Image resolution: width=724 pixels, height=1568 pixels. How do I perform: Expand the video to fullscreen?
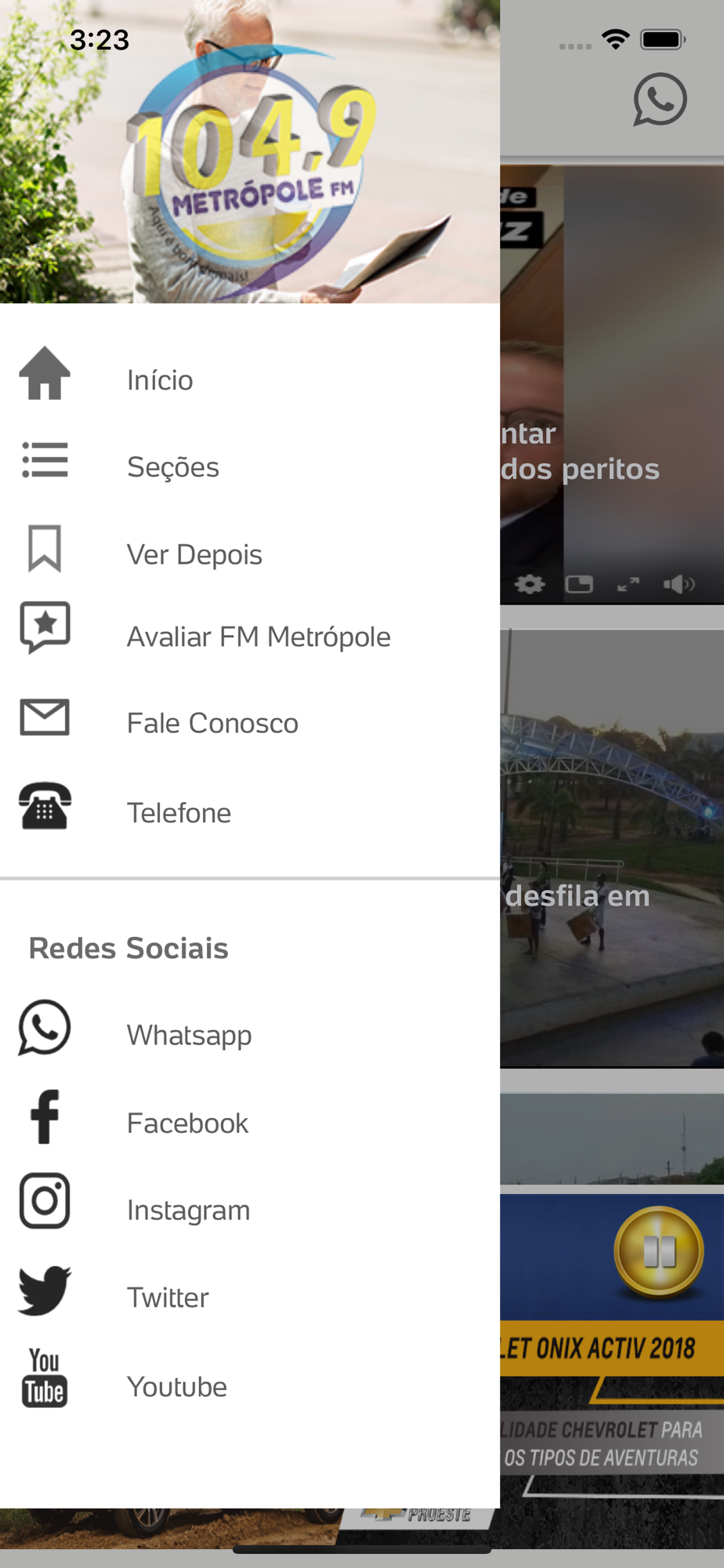pos(628,584)
